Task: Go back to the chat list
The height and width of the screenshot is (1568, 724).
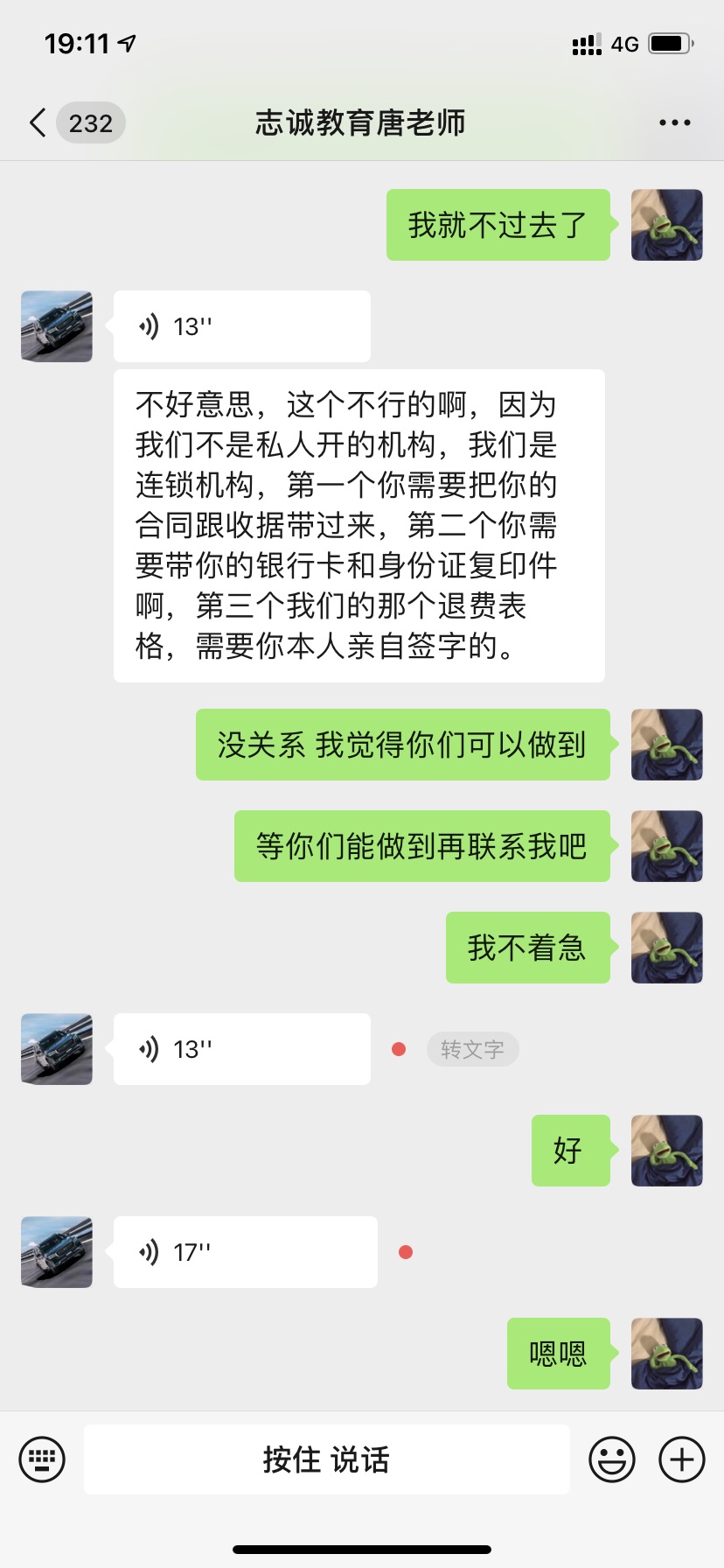Action: click(38, 123)
